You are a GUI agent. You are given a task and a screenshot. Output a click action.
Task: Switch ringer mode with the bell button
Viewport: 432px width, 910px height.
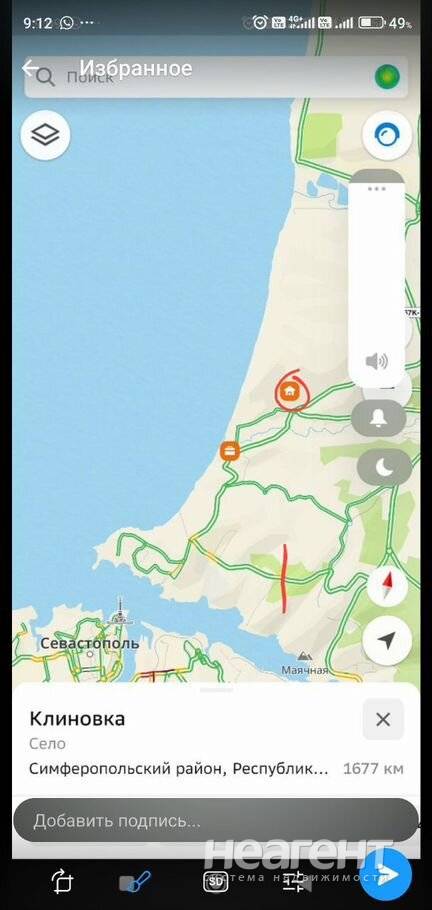378,418
